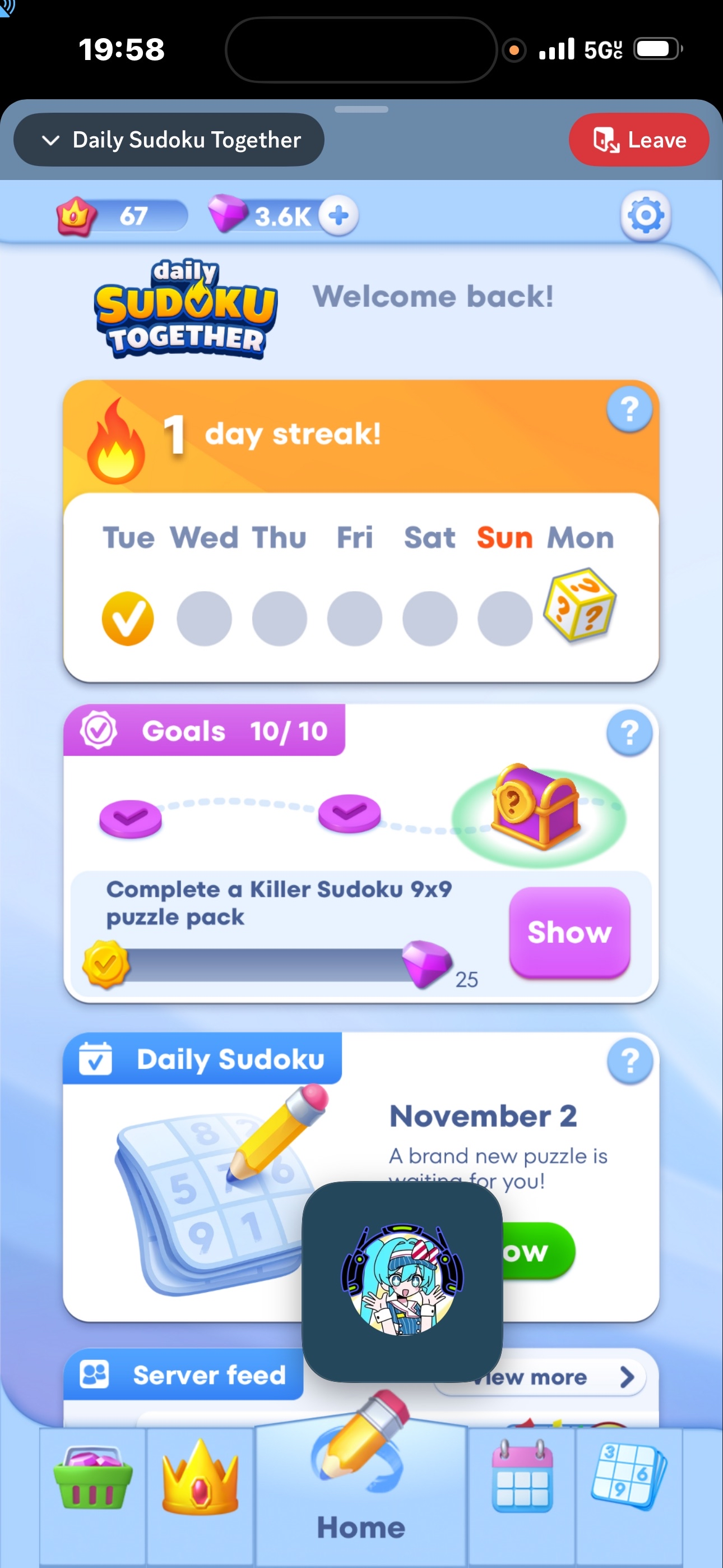Image resolution: width=723 pixels, height=1568 pixels.
Task: Open help for the Daily Sudoku card
Action: [x=629, y=1061]
